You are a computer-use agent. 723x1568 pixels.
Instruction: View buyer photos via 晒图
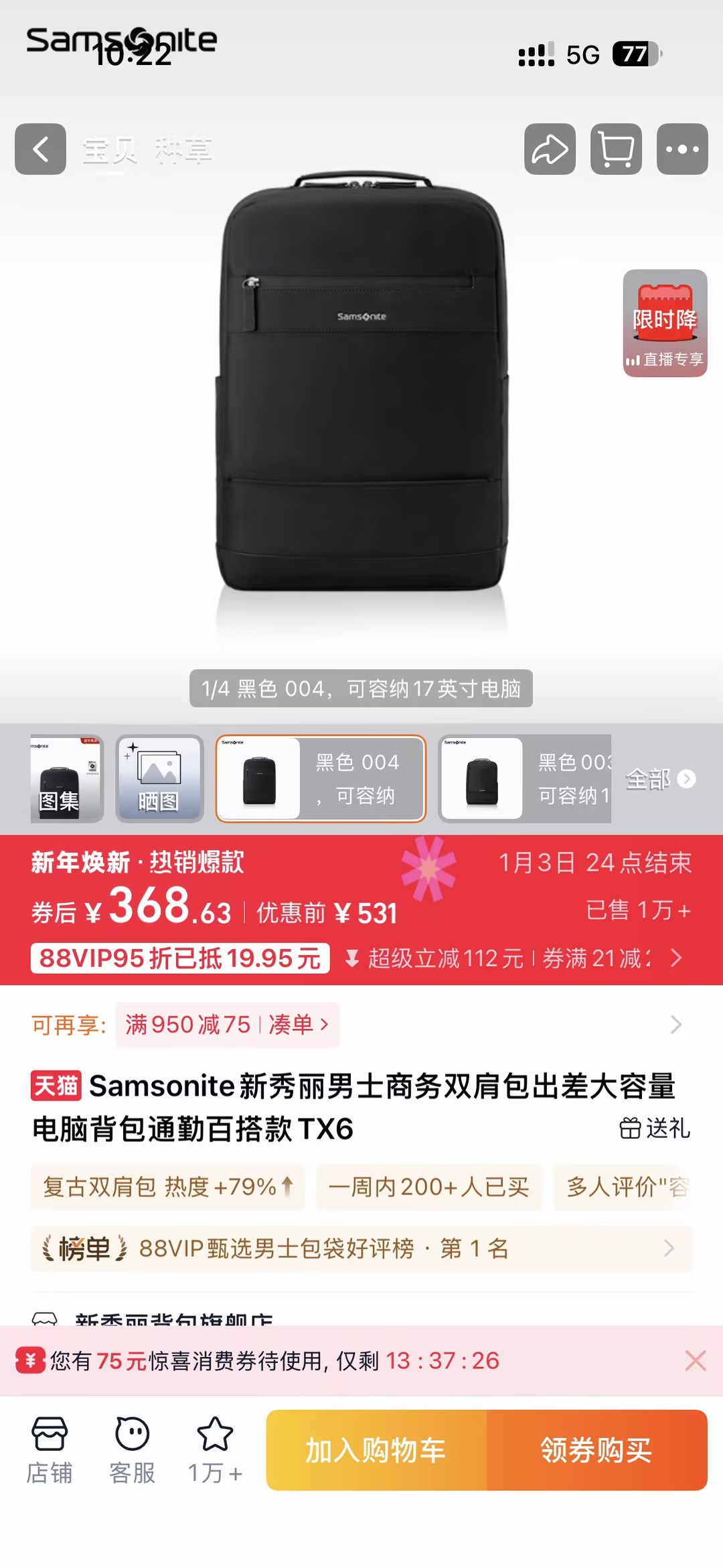coord(159,778)
